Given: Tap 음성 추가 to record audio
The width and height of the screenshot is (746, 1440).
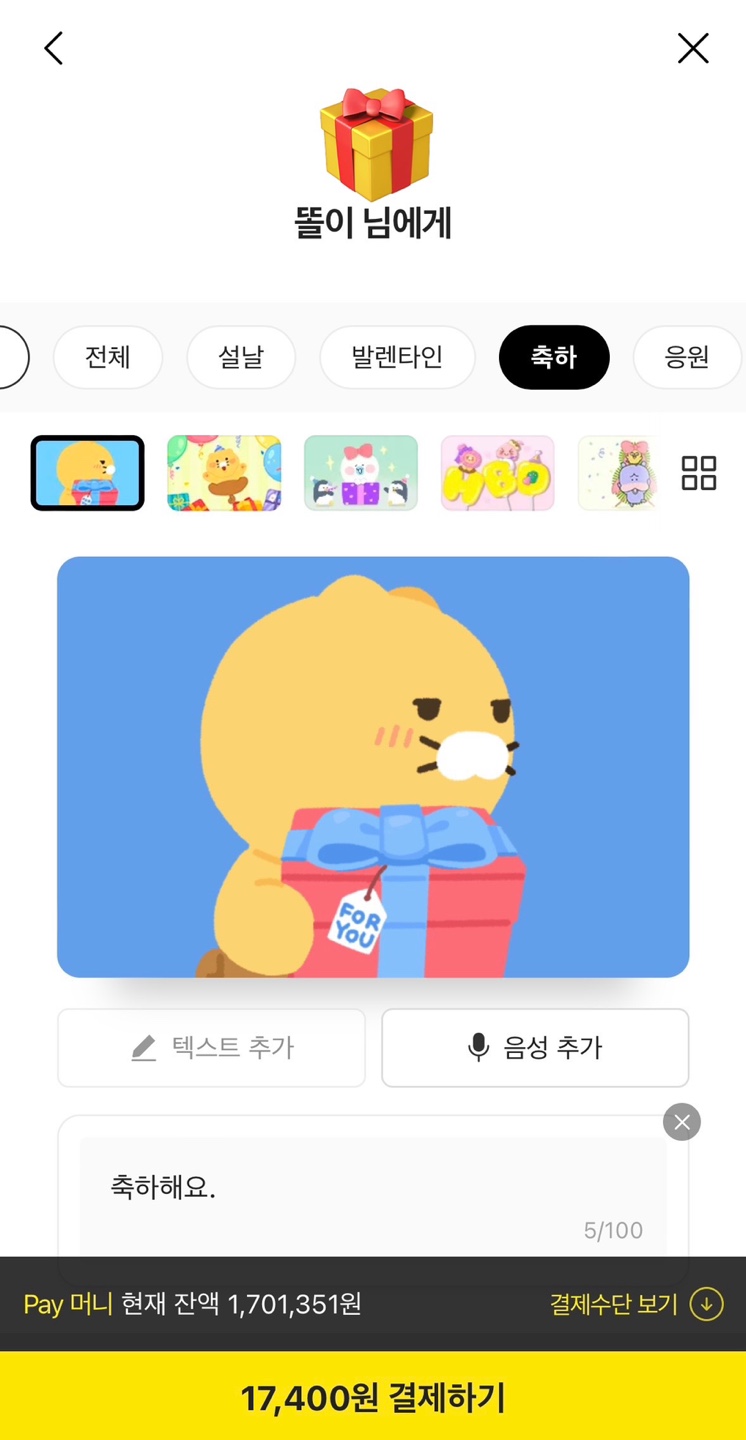Looking at the screenshot, I should point(535,1047).
